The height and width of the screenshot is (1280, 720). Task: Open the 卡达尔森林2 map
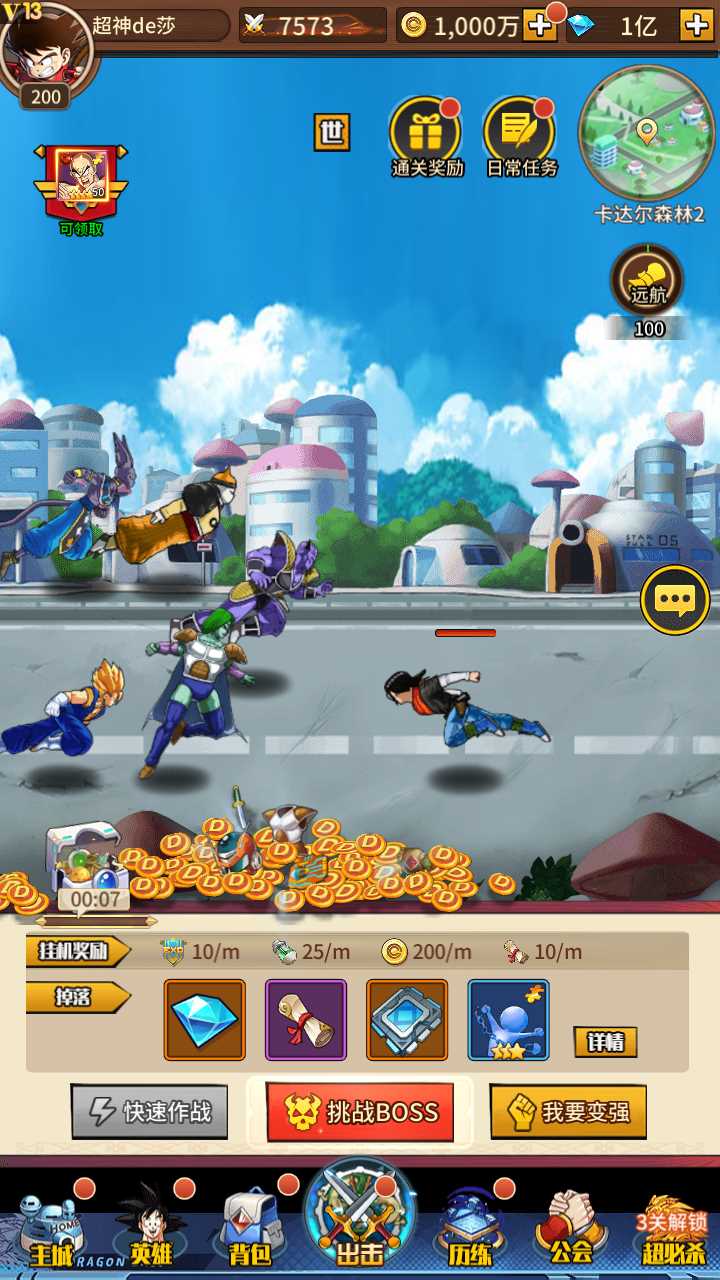tap(647, 133)
